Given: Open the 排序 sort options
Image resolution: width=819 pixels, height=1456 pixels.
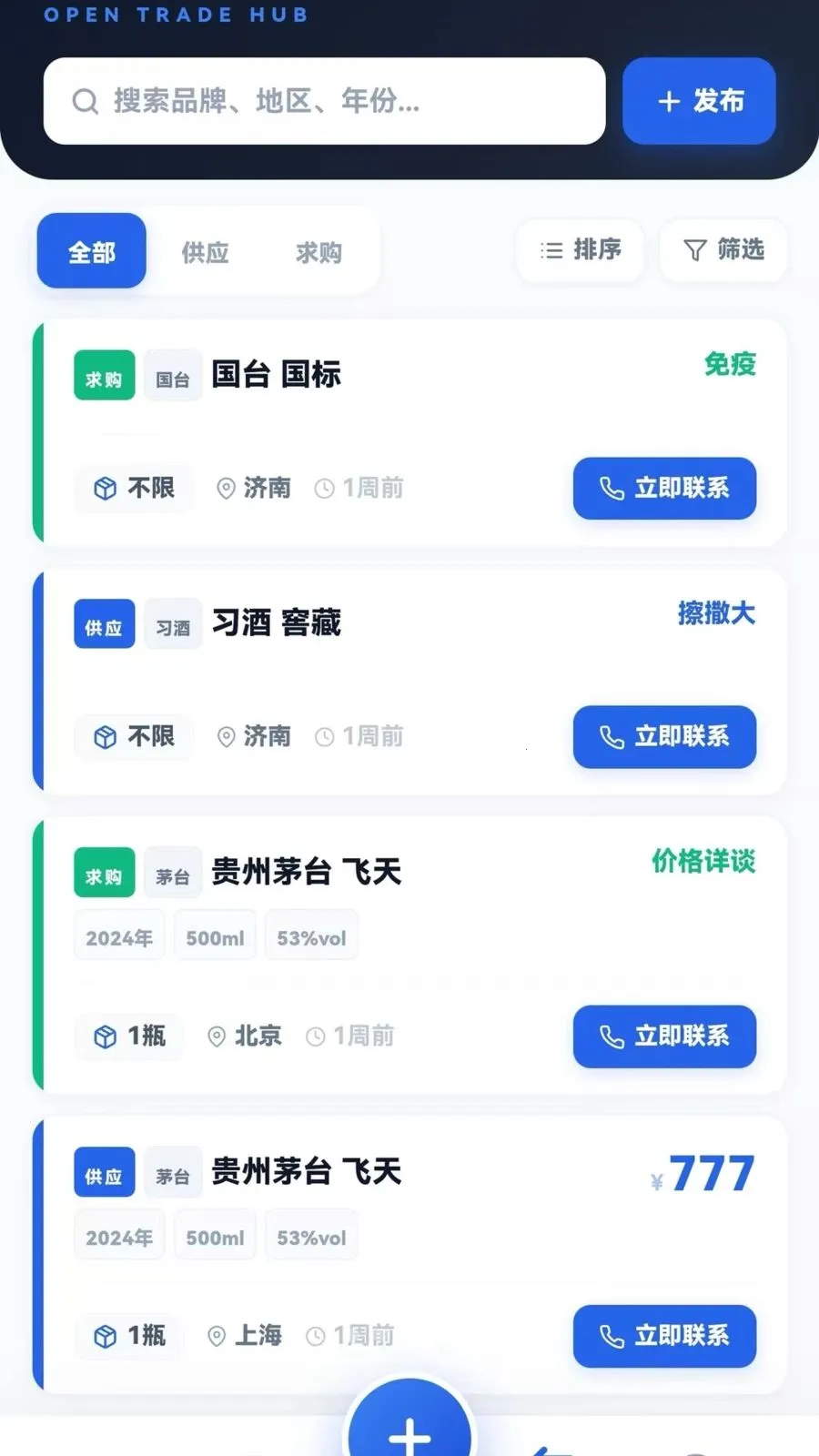Looking at the screenshot, I should 580,249.
